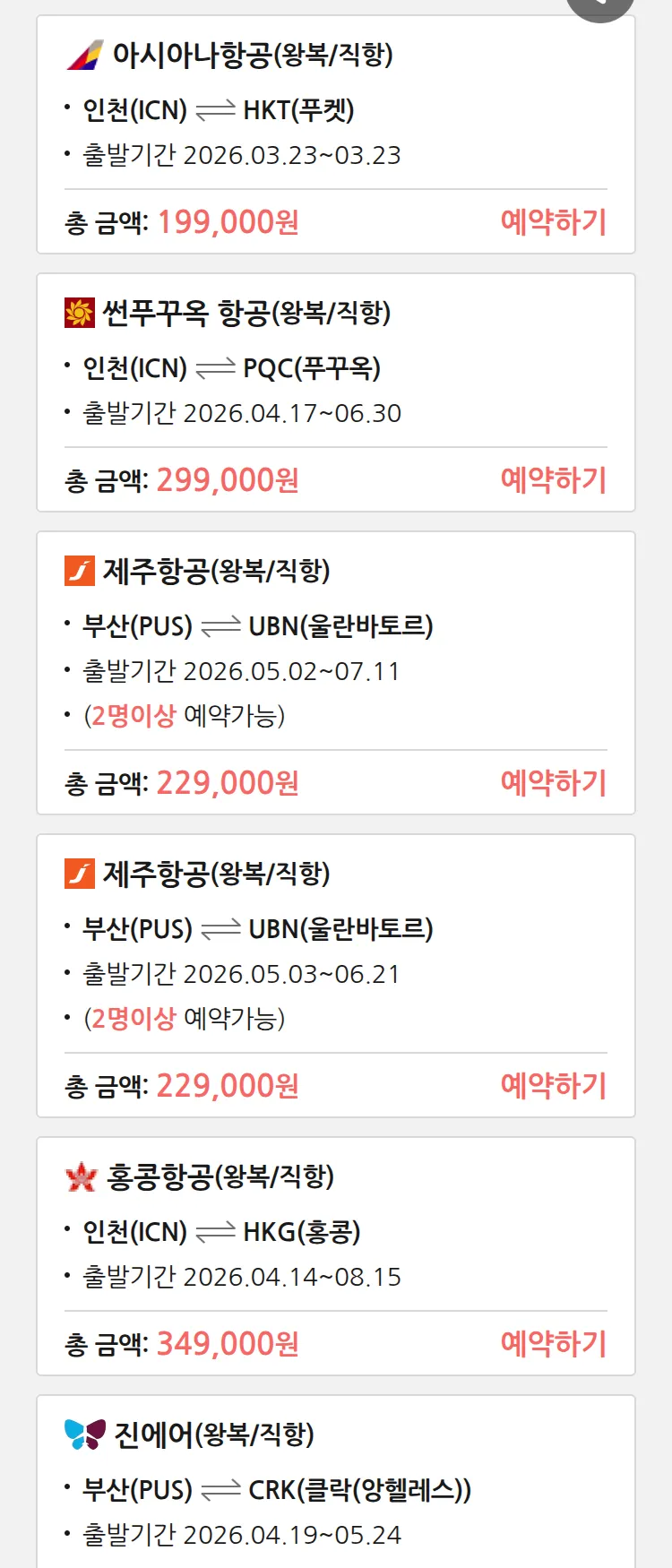Click 예약하기 for the Asiana Phuket deal

(554, 220)
